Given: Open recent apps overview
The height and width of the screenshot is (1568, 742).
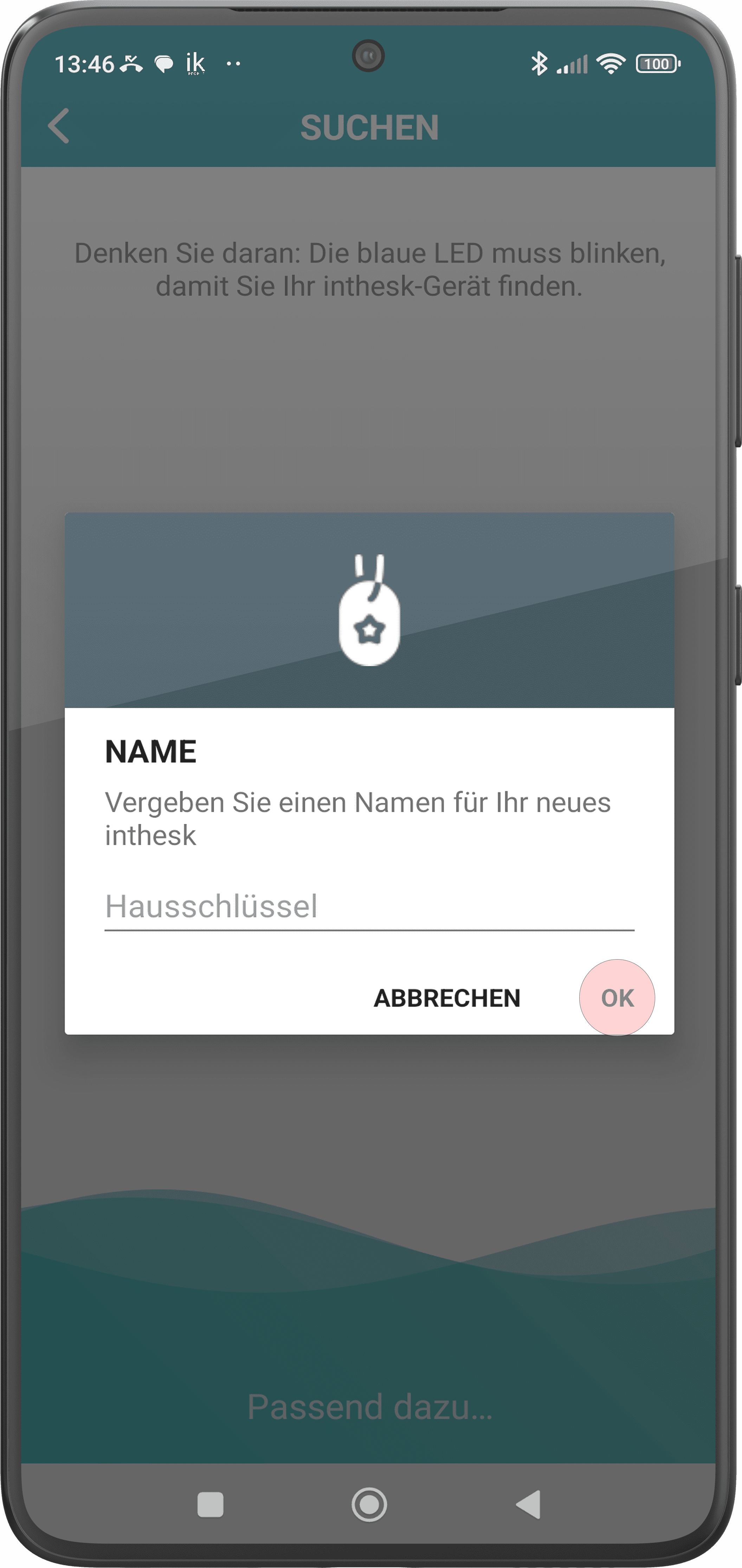Looking at the screenshot, I should tap(211, 1505).
